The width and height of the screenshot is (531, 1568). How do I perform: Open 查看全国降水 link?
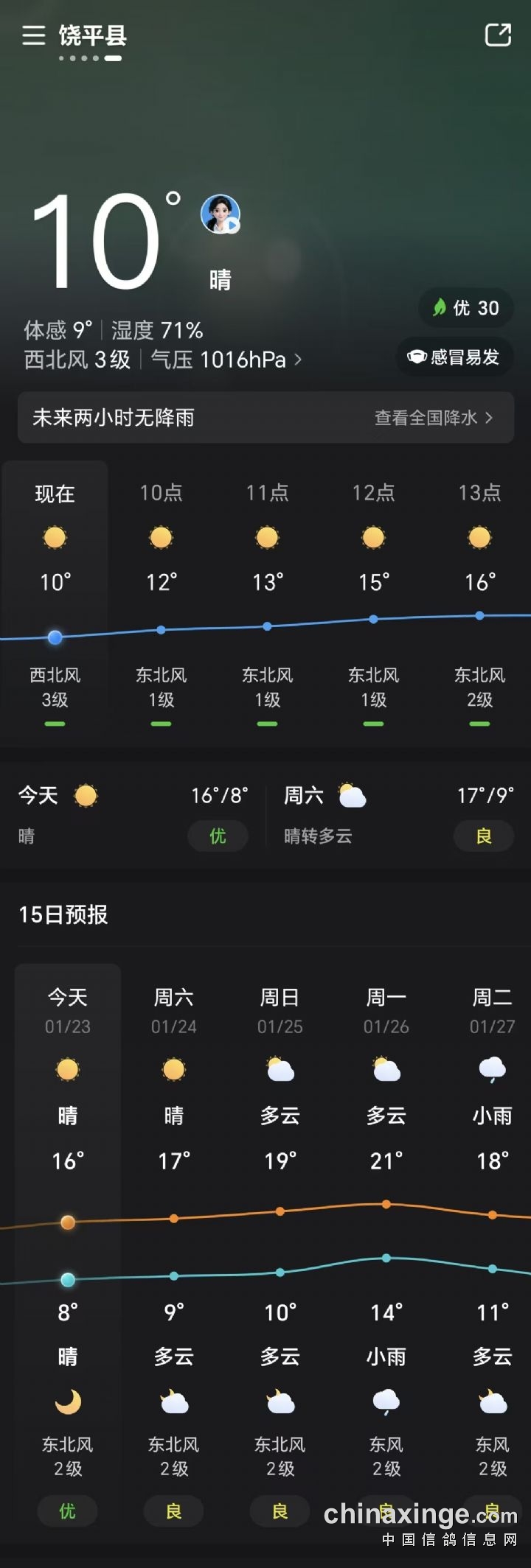pos(433,418)
